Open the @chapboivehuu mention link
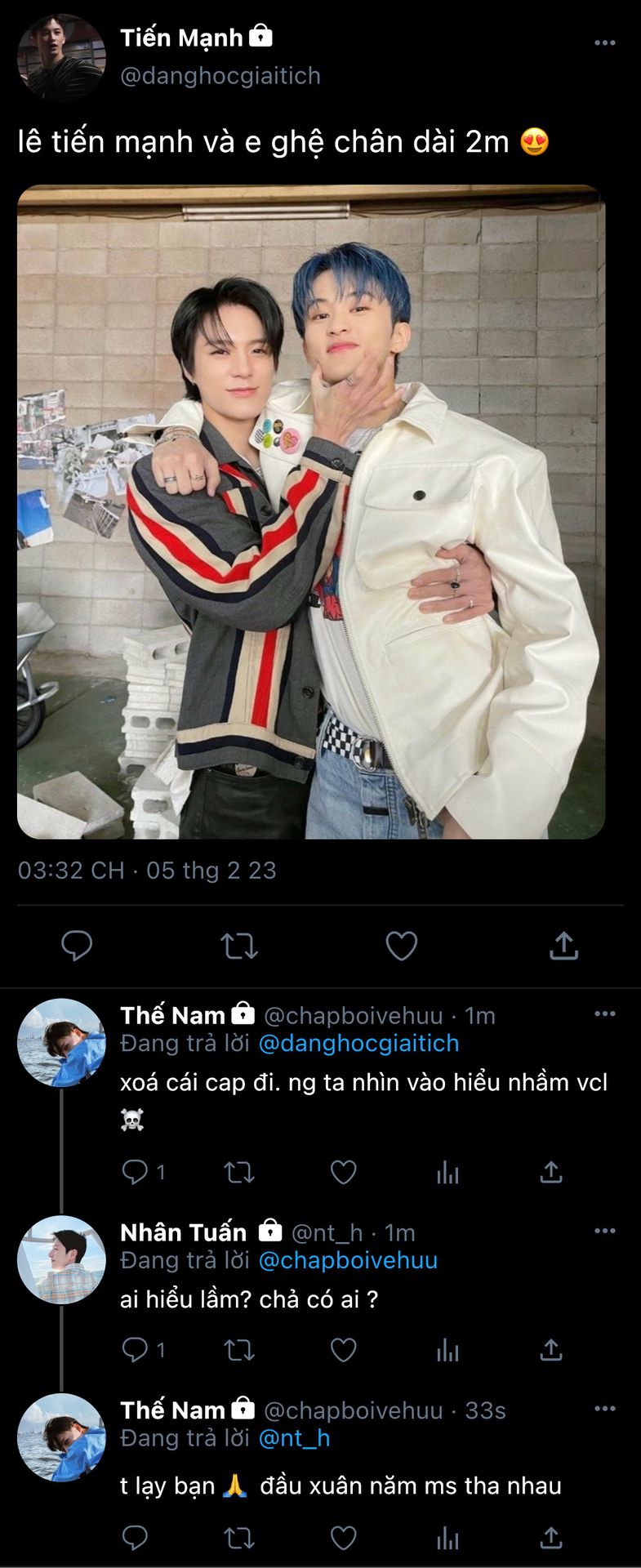The height and width of the screenshot is (1568, 641). (348, 1260)
